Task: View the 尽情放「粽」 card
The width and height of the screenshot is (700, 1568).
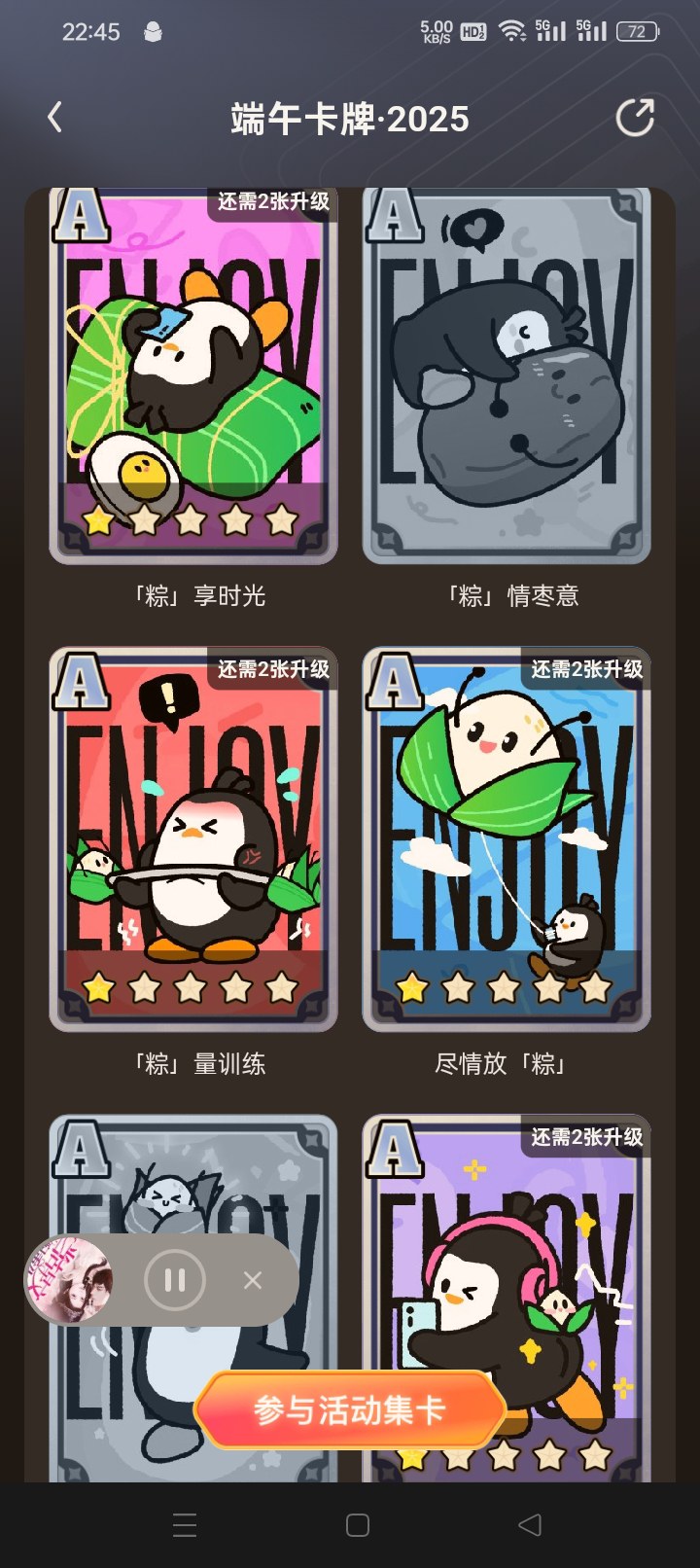Action: click(507, 839)
